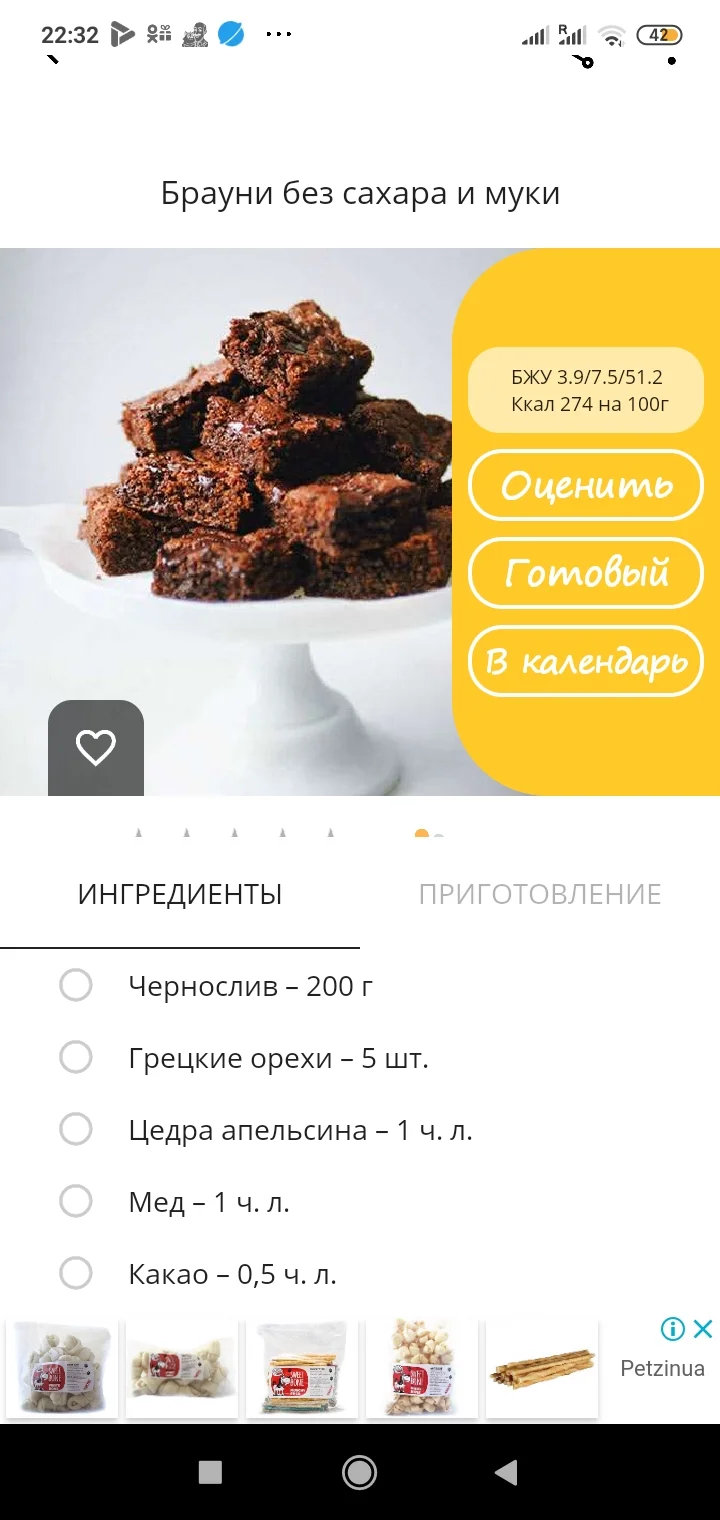
Task: Go to the home screen
Action: pos(359,1472)
